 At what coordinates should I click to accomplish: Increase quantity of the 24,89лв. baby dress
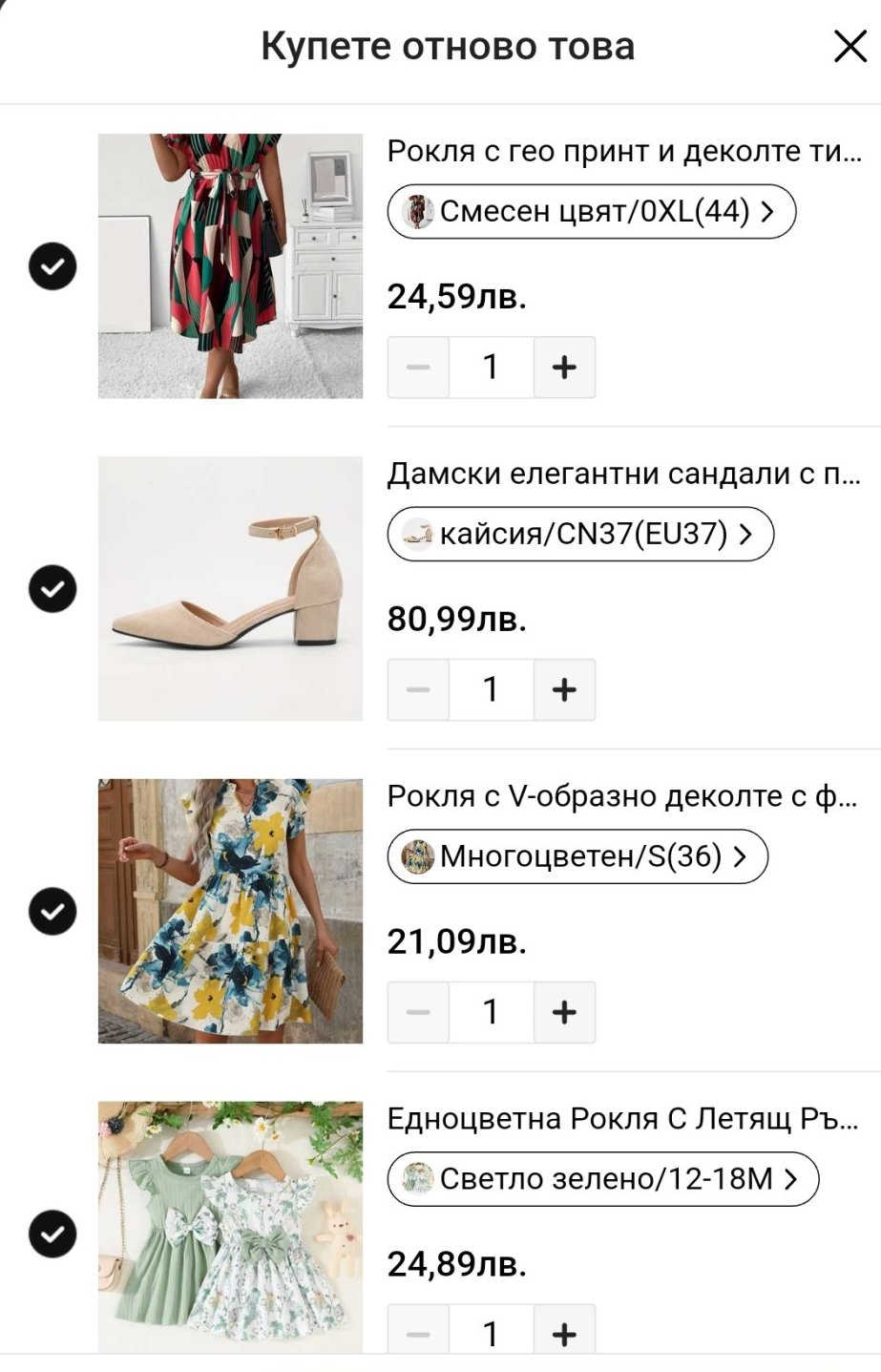[x=564, y=1332]
